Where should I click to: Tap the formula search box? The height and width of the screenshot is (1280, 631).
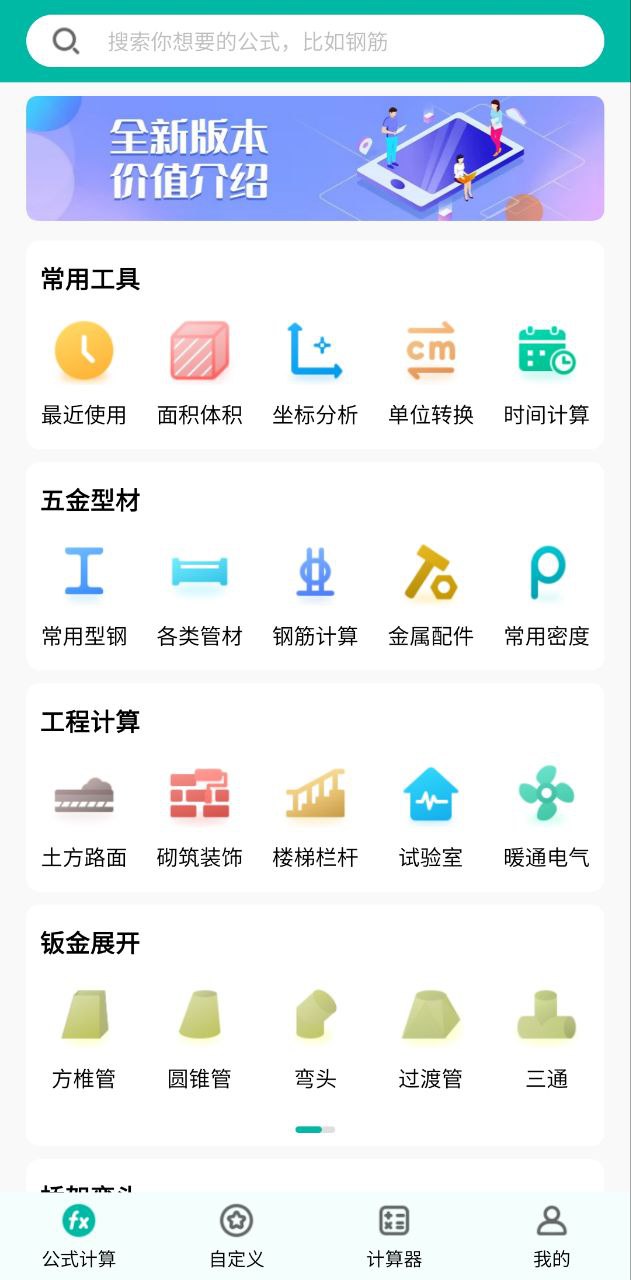coord(330,42)
